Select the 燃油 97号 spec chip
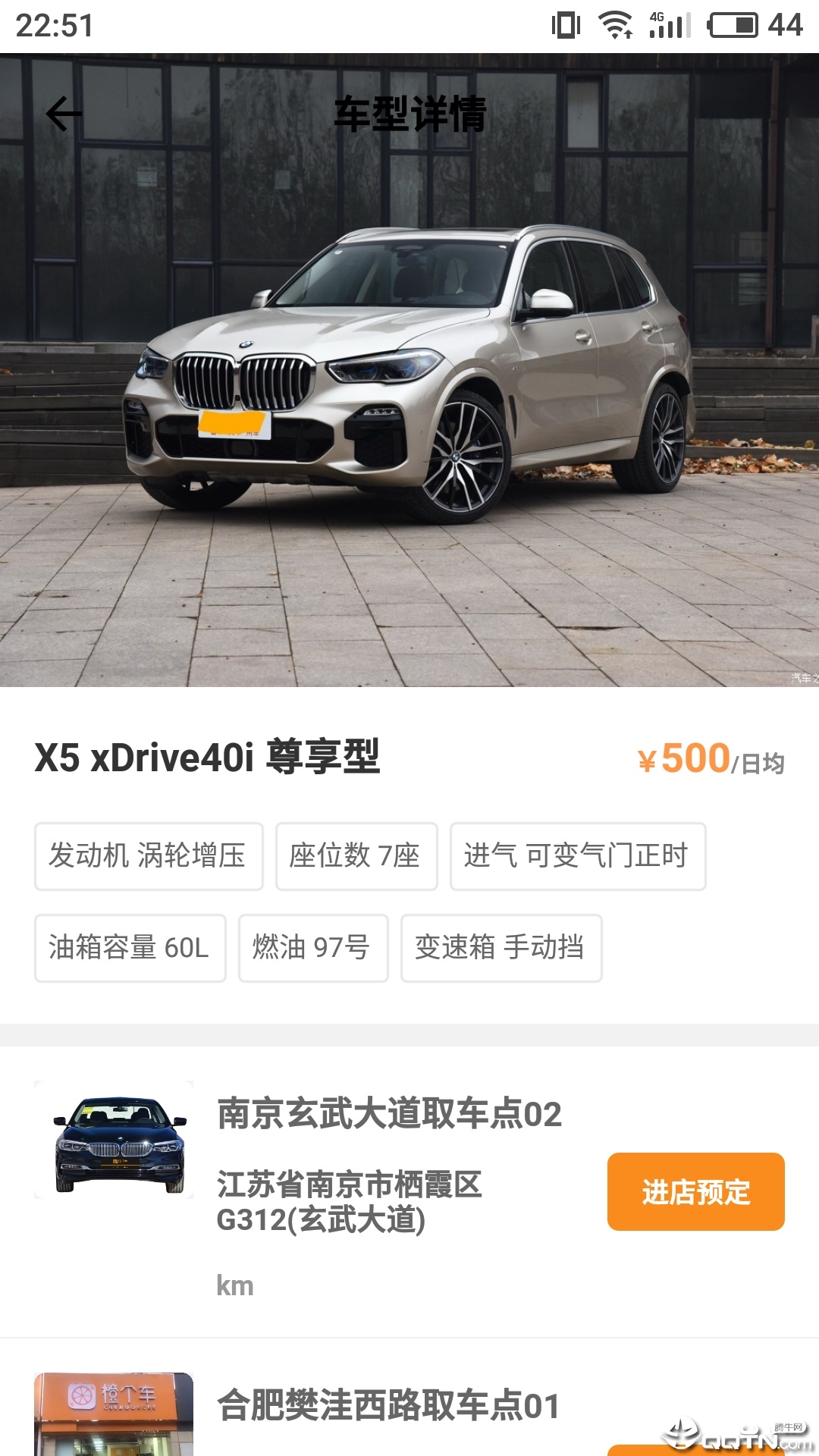 tap(313, 948)
